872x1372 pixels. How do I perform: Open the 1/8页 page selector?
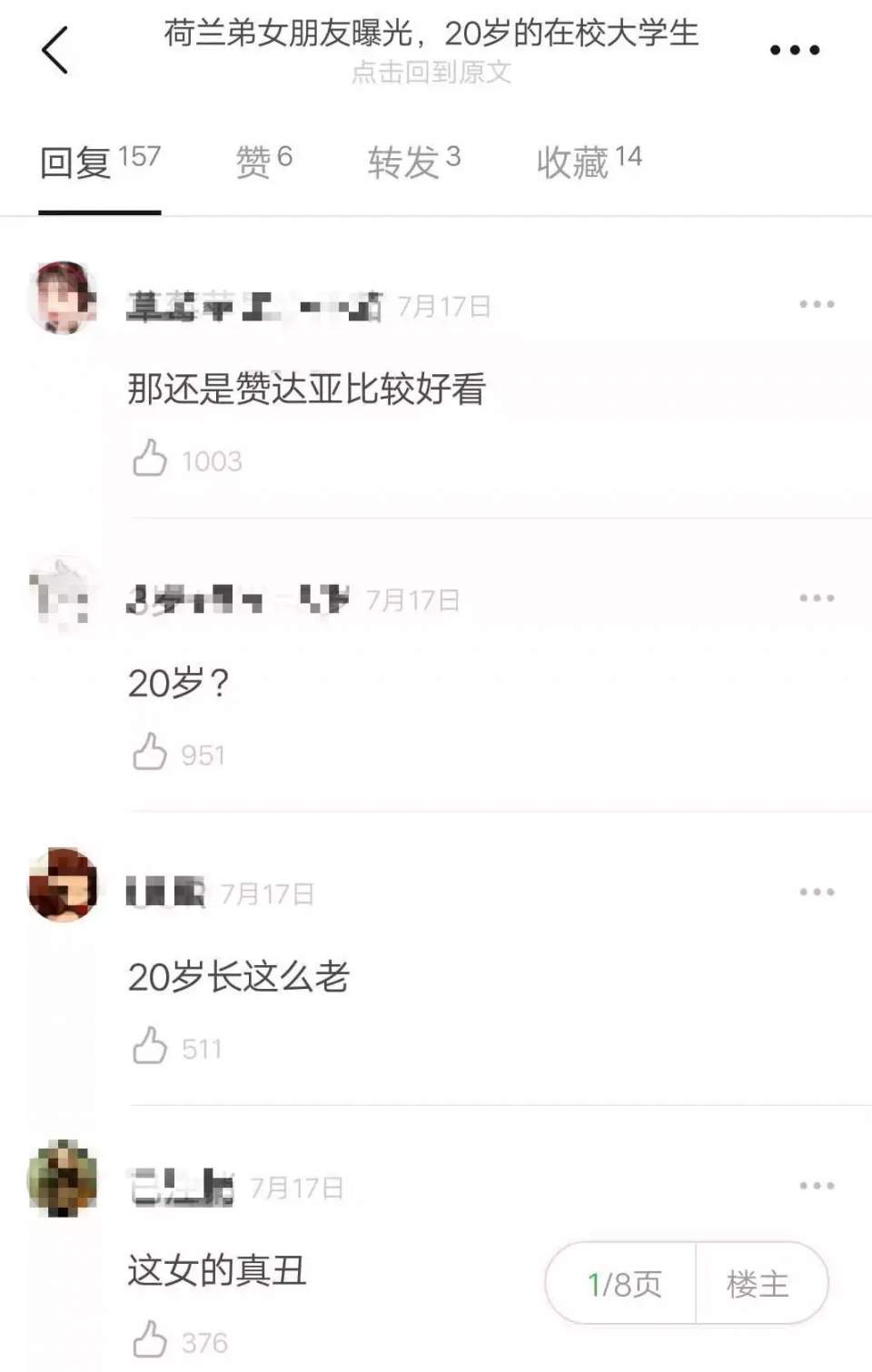pos(623,1284)
